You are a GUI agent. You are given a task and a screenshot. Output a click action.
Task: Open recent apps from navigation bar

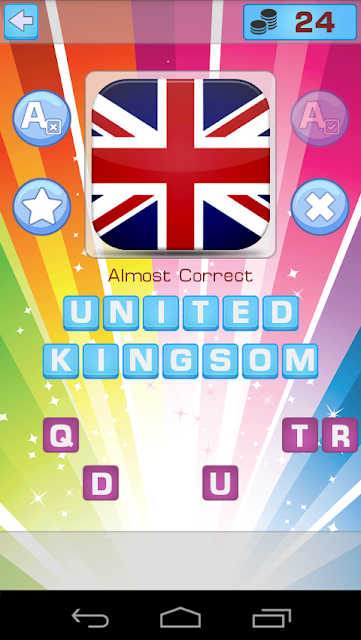[x=271, y=617]
